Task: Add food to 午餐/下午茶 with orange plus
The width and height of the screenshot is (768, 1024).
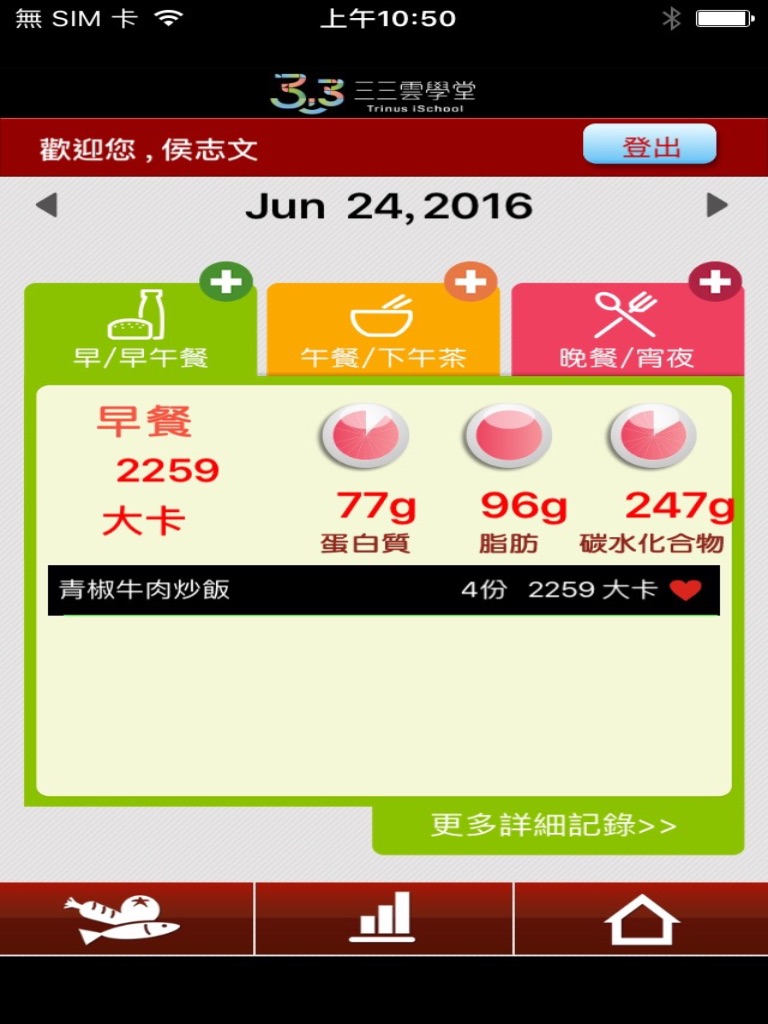Action: (470, 281)
